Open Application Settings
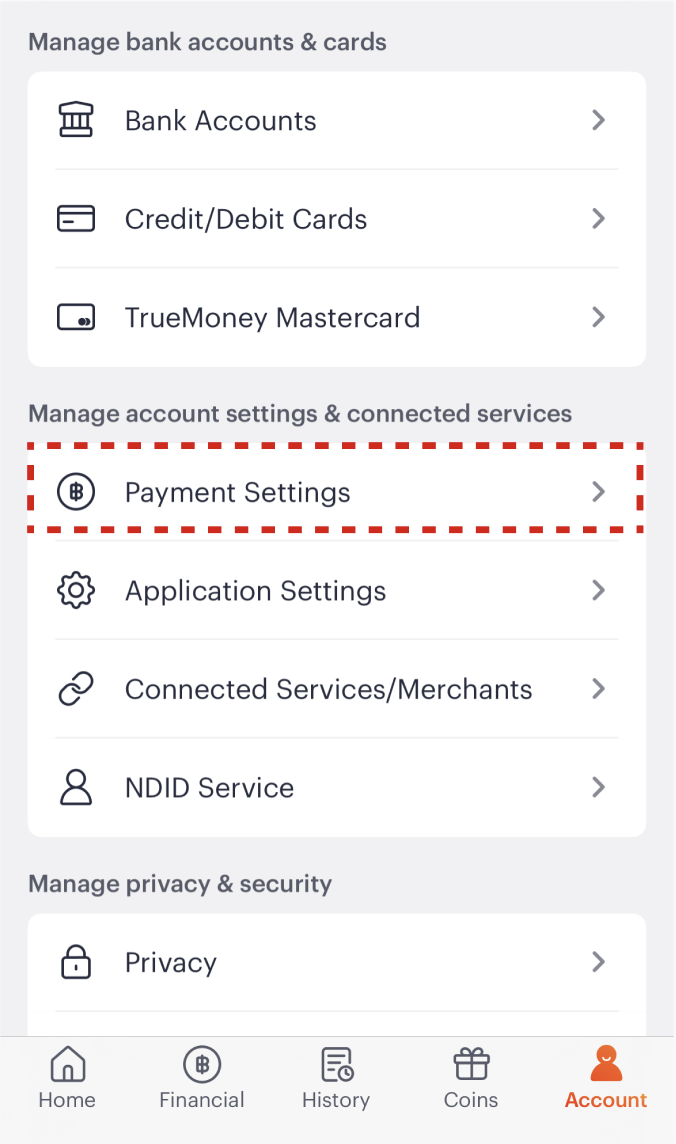The height and width of the screenshot is (1144, 676). pyautogui.click(x=336, y=591)
